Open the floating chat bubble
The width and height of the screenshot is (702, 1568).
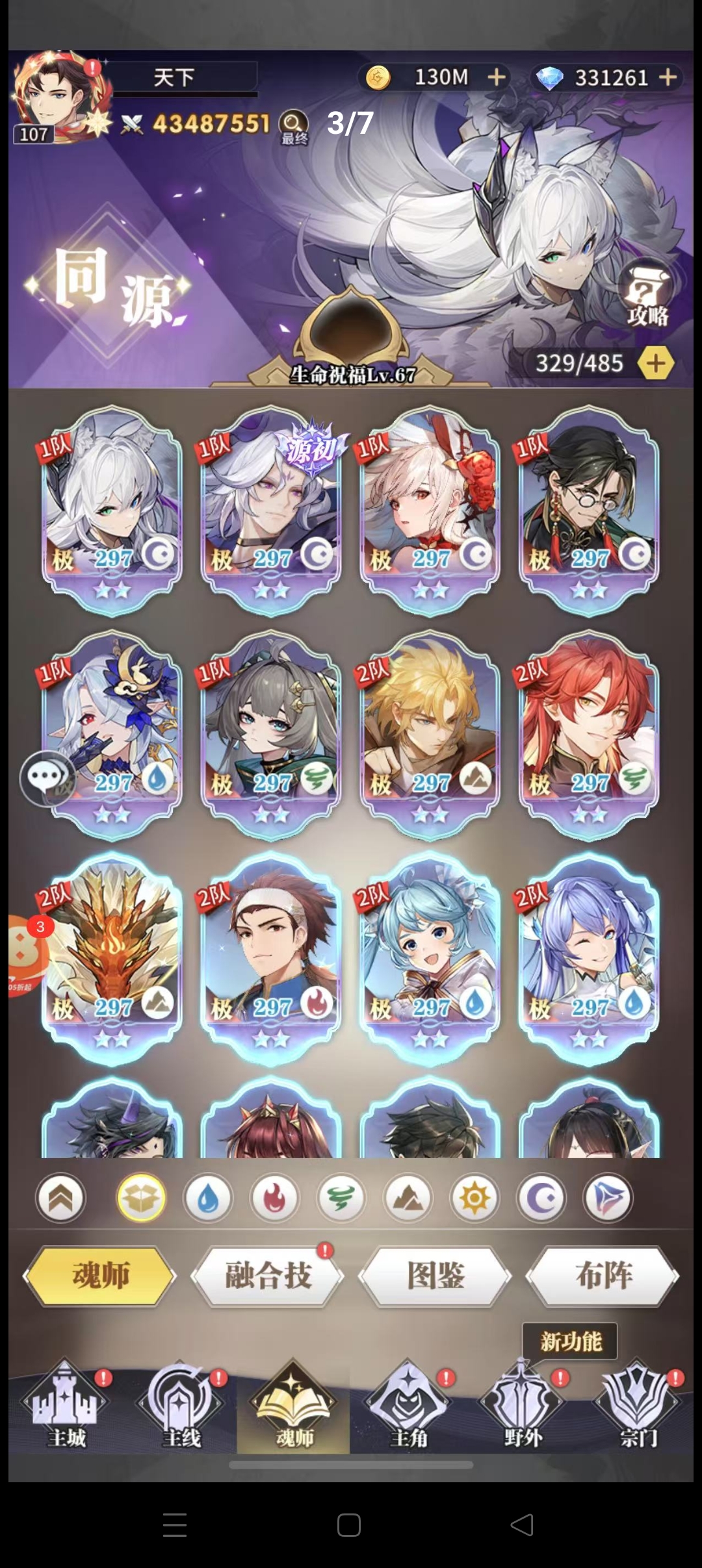coord(45,777)
